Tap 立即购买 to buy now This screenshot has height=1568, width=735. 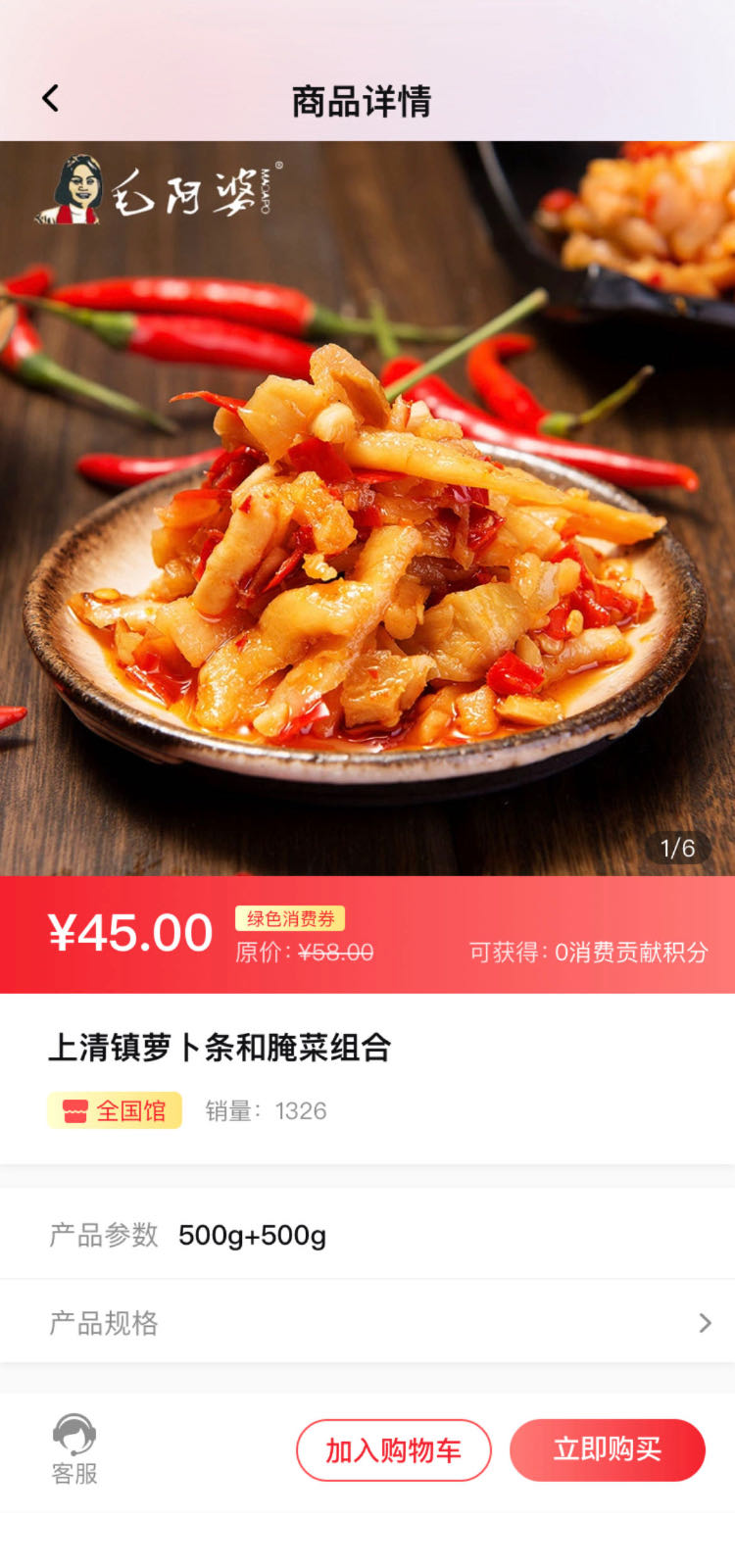608,1449
